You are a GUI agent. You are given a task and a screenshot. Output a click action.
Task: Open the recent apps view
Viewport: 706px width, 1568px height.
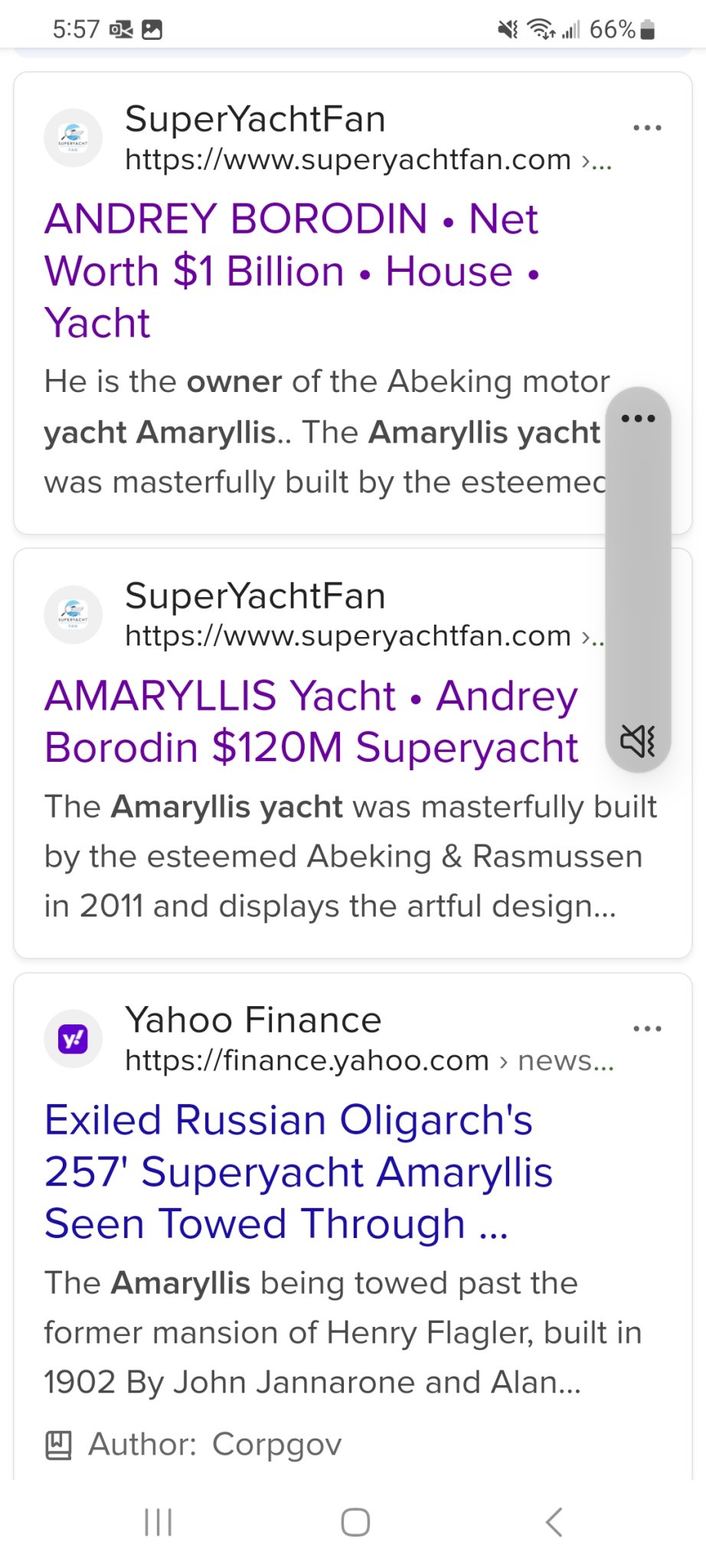159,1522
